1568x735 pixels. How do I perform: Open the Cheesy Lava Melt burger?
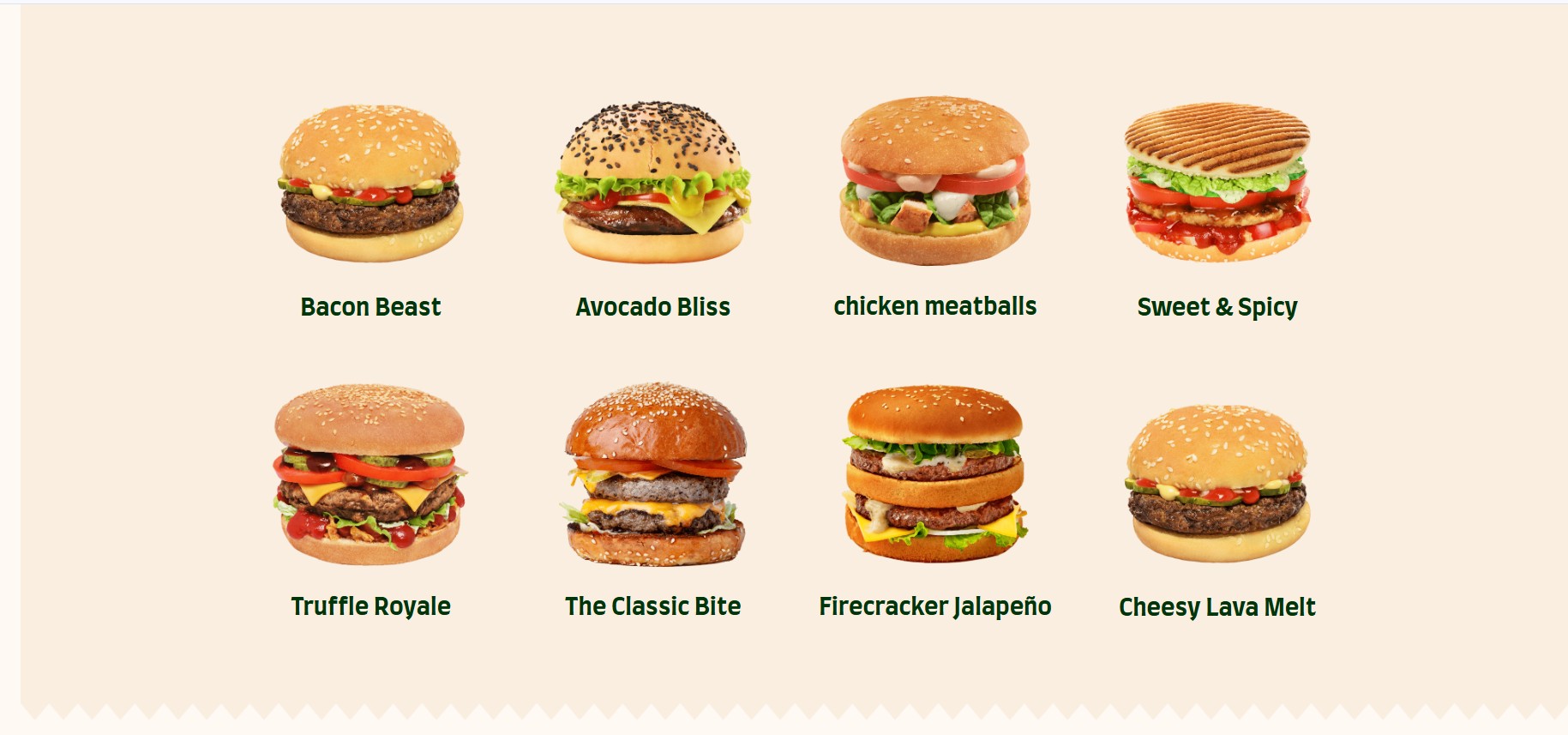1217,485
